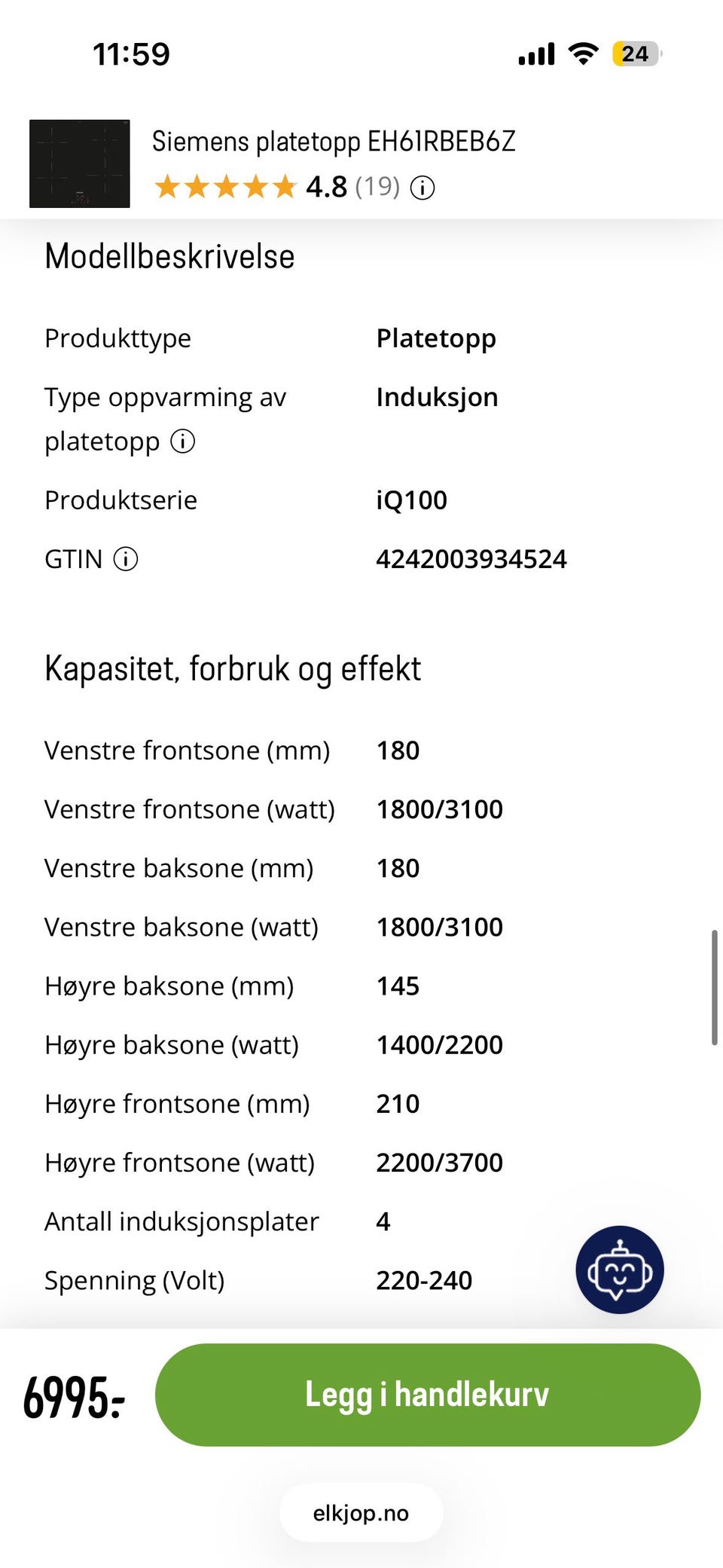This screenshot has width=723, height=1568.
Task: Select the product title Siemens platetopp EH61RBEB6Z
Action: pyautogui.click(x=337, y=142)
